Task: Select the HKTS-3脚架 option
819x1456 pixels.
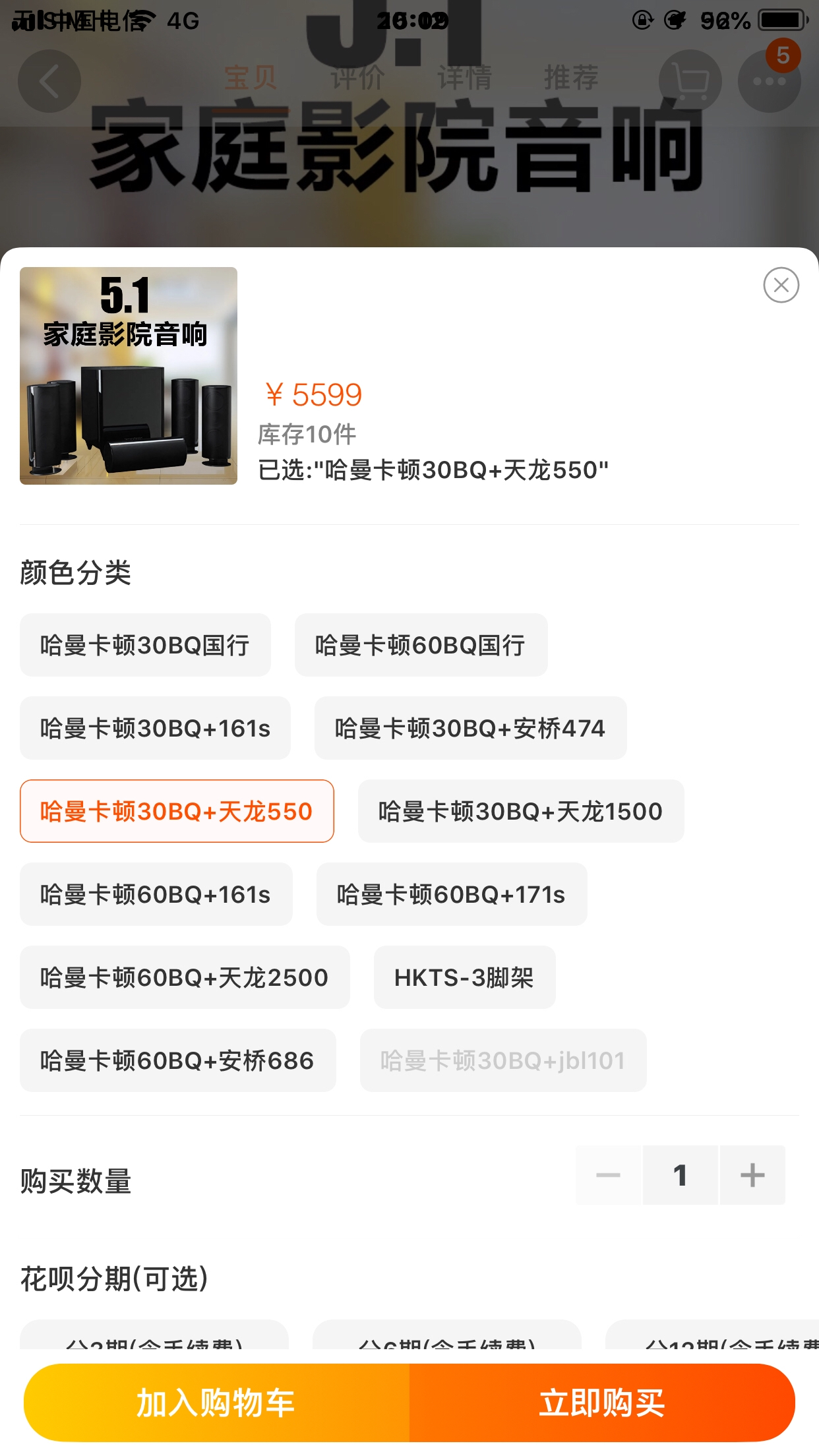Action: [x=464, y=977]
